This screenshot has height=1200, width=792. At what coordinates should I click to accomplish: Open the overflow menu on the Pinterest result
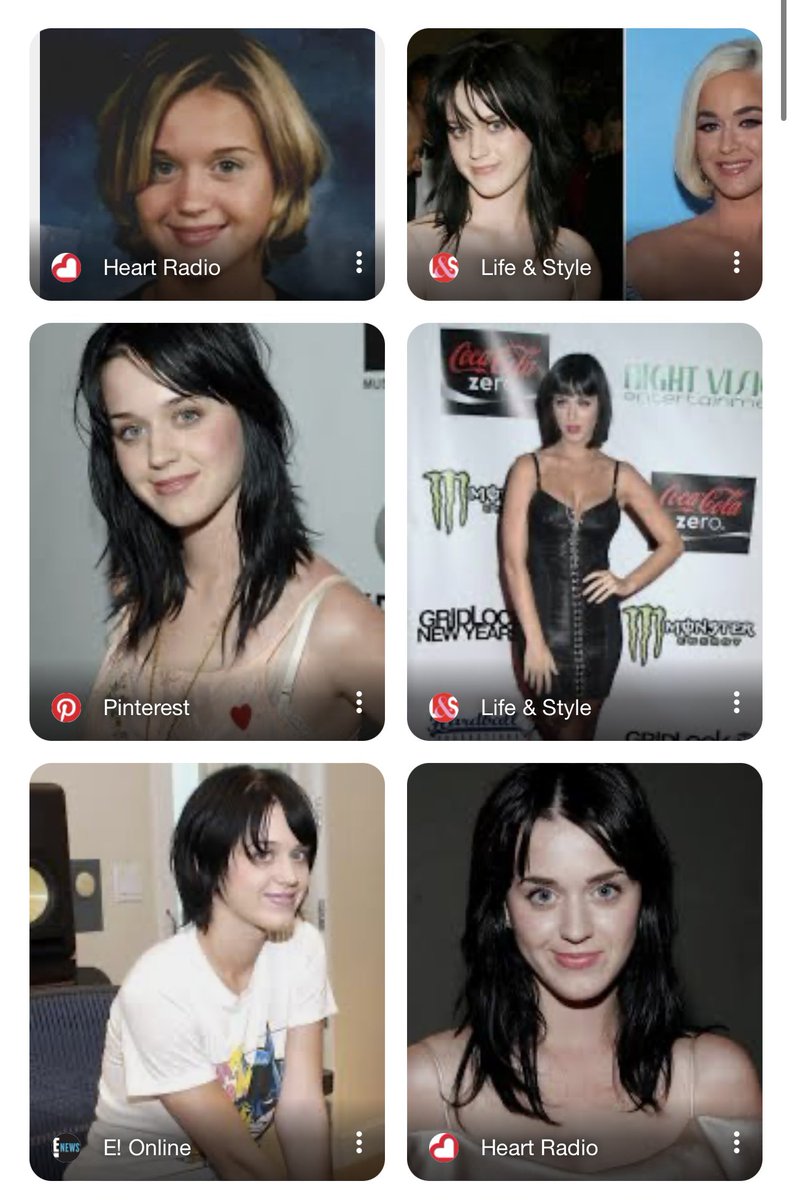pos(358,703)
